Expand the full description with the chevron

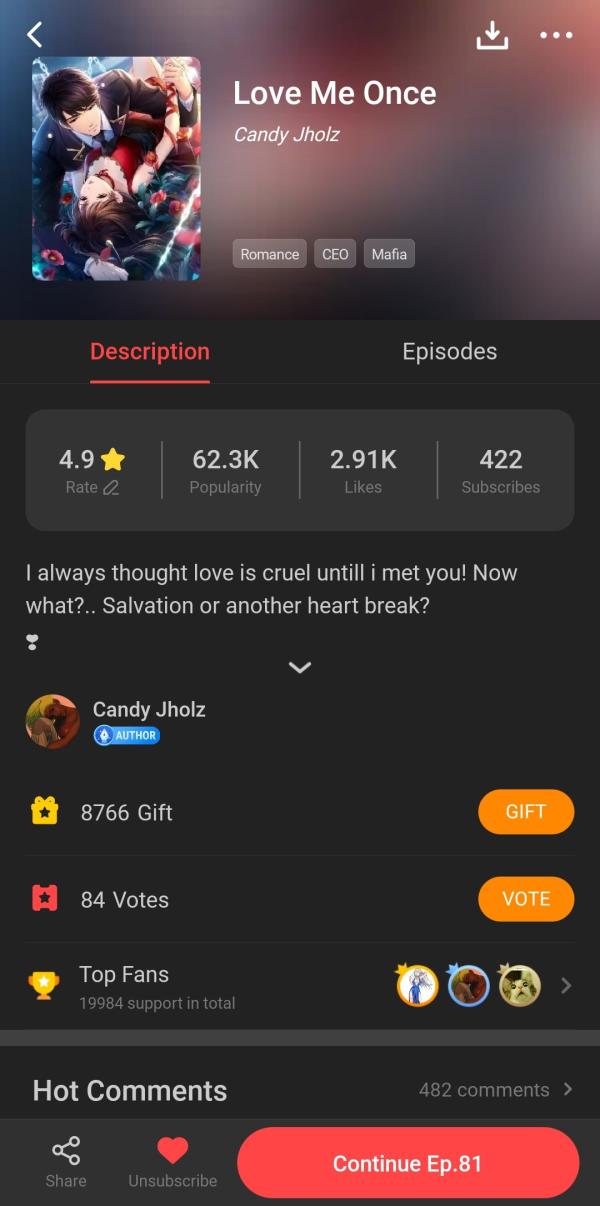pos(300,667)
